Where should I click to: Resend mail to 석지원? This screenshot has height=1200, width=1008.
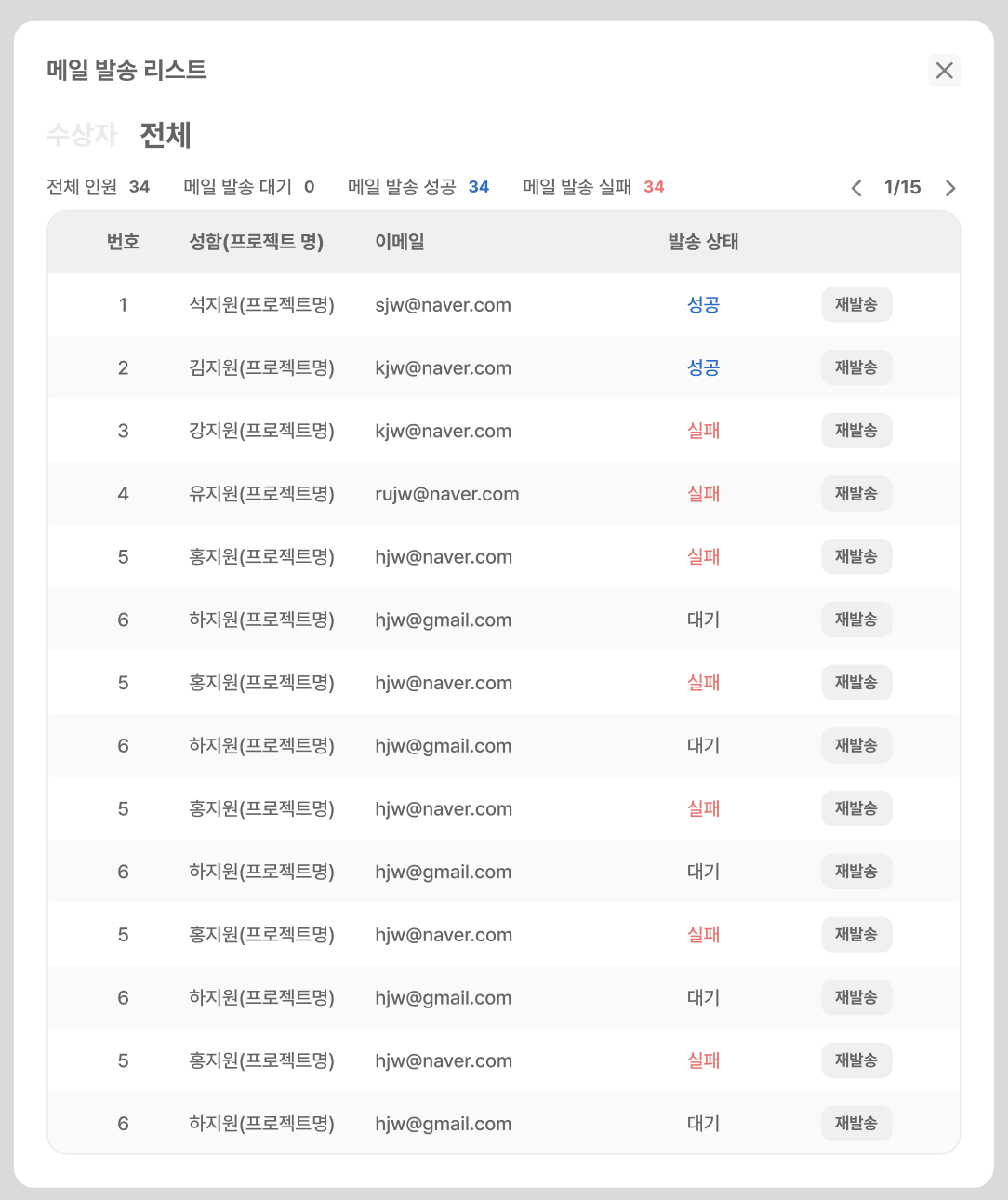point(855,305)
